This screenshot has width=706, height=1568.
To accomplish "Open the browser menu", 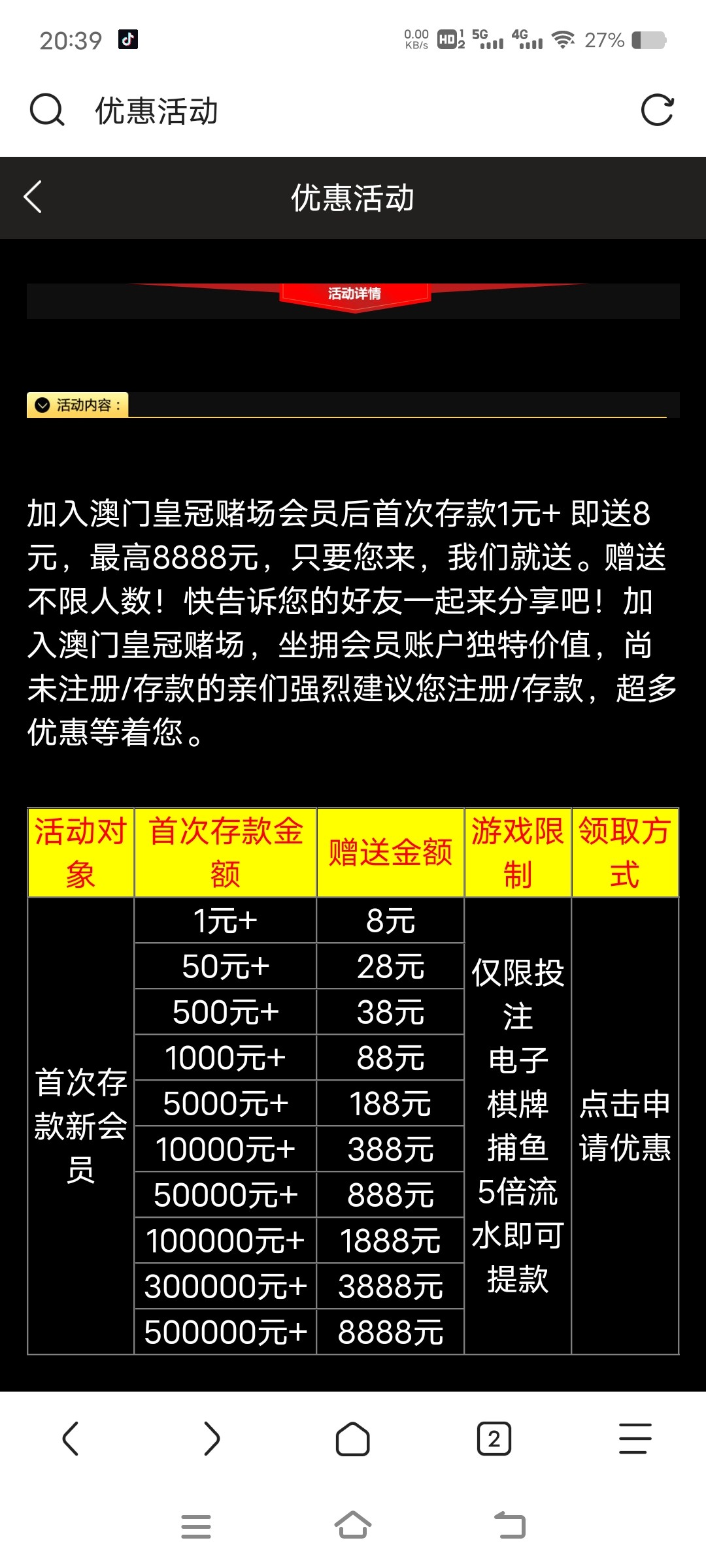I will tap(635, 1439).
